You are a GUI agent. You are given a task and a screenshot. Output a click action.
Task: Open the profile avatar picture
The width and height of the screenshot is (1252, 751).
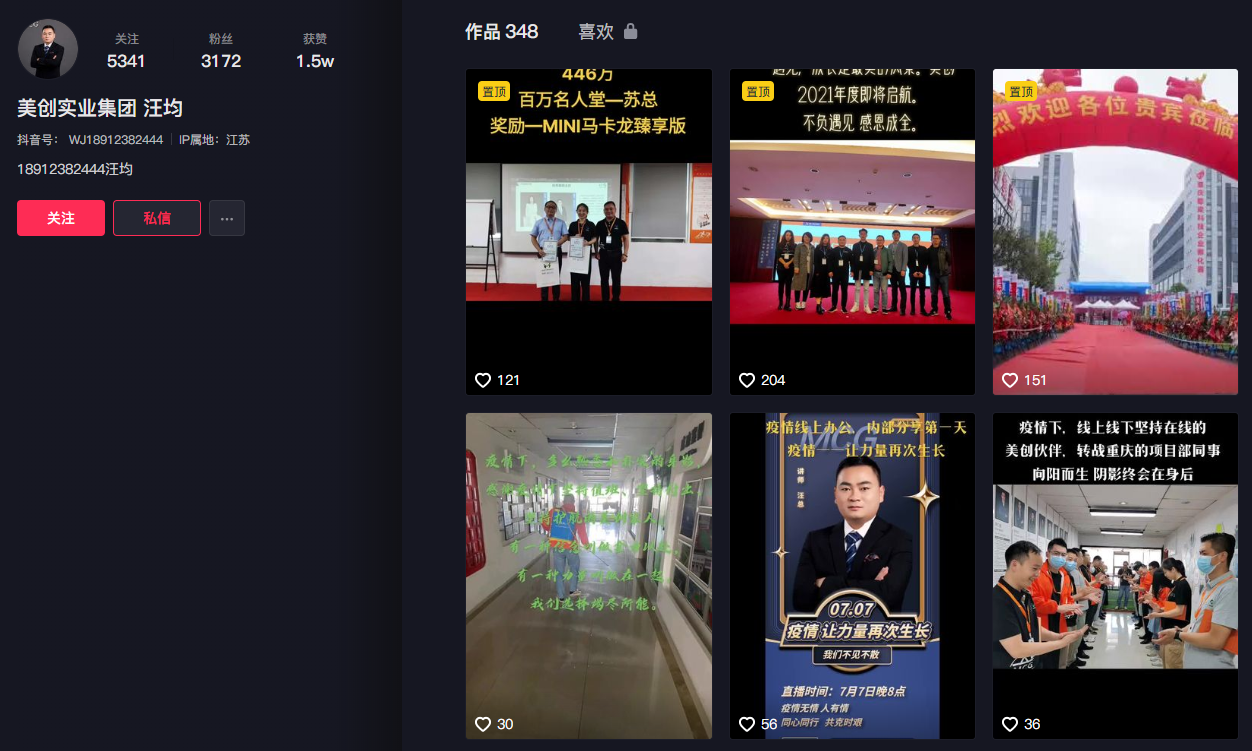coord(48,49)
